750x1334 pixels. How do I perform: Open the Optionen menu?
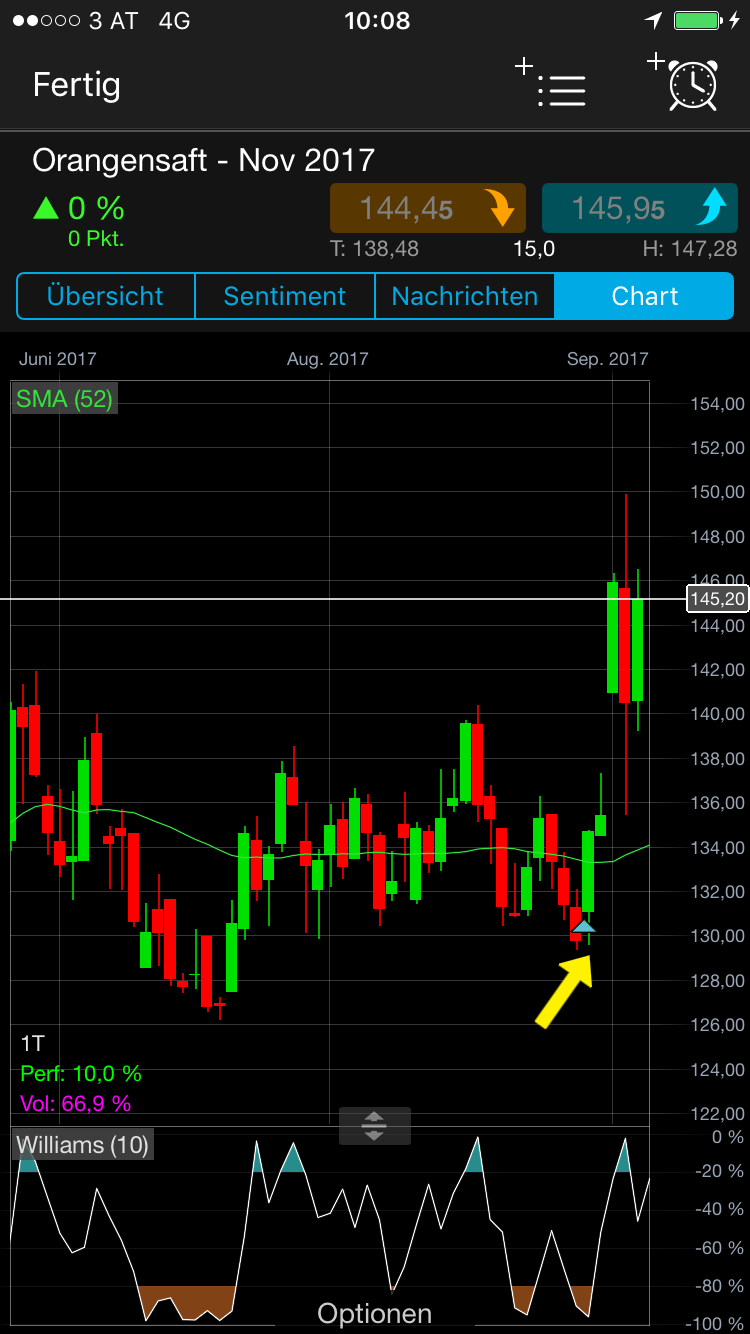pyautogui.click(x=374, y=1313)
